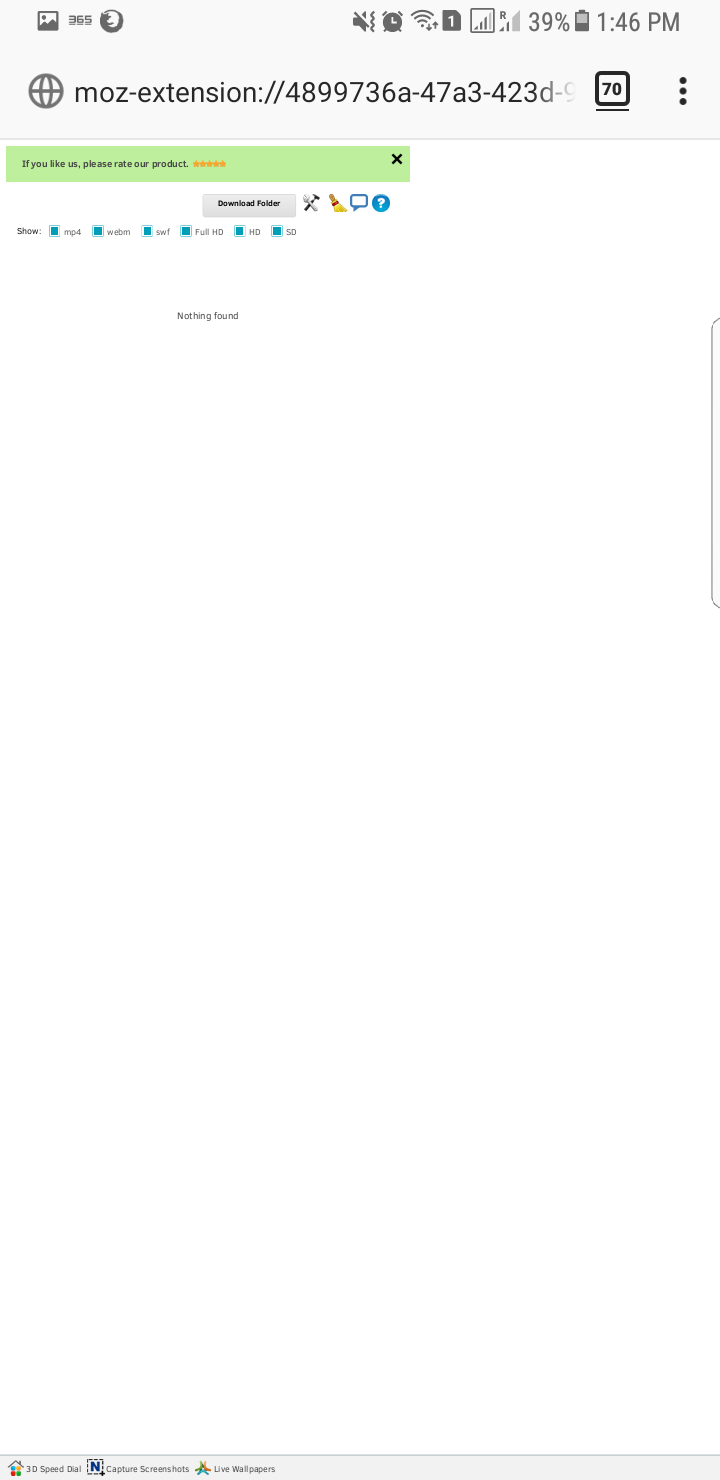This screenshot has width=720, height=1480.
Task: Toggle the SD checkbox
Action: click(x=277, y=231)
